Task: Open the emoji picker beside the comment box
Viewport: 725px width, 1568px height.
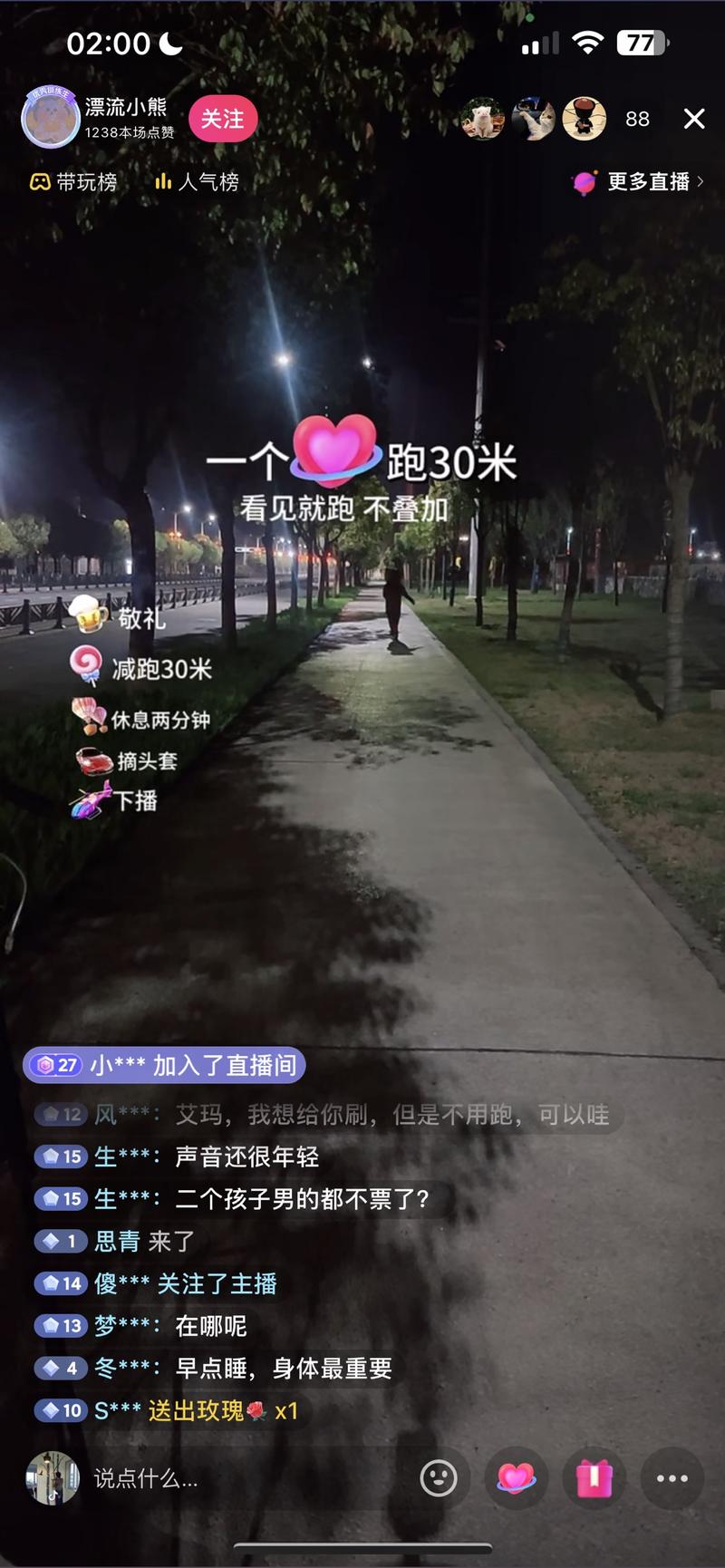Action: click(440, 1477)
